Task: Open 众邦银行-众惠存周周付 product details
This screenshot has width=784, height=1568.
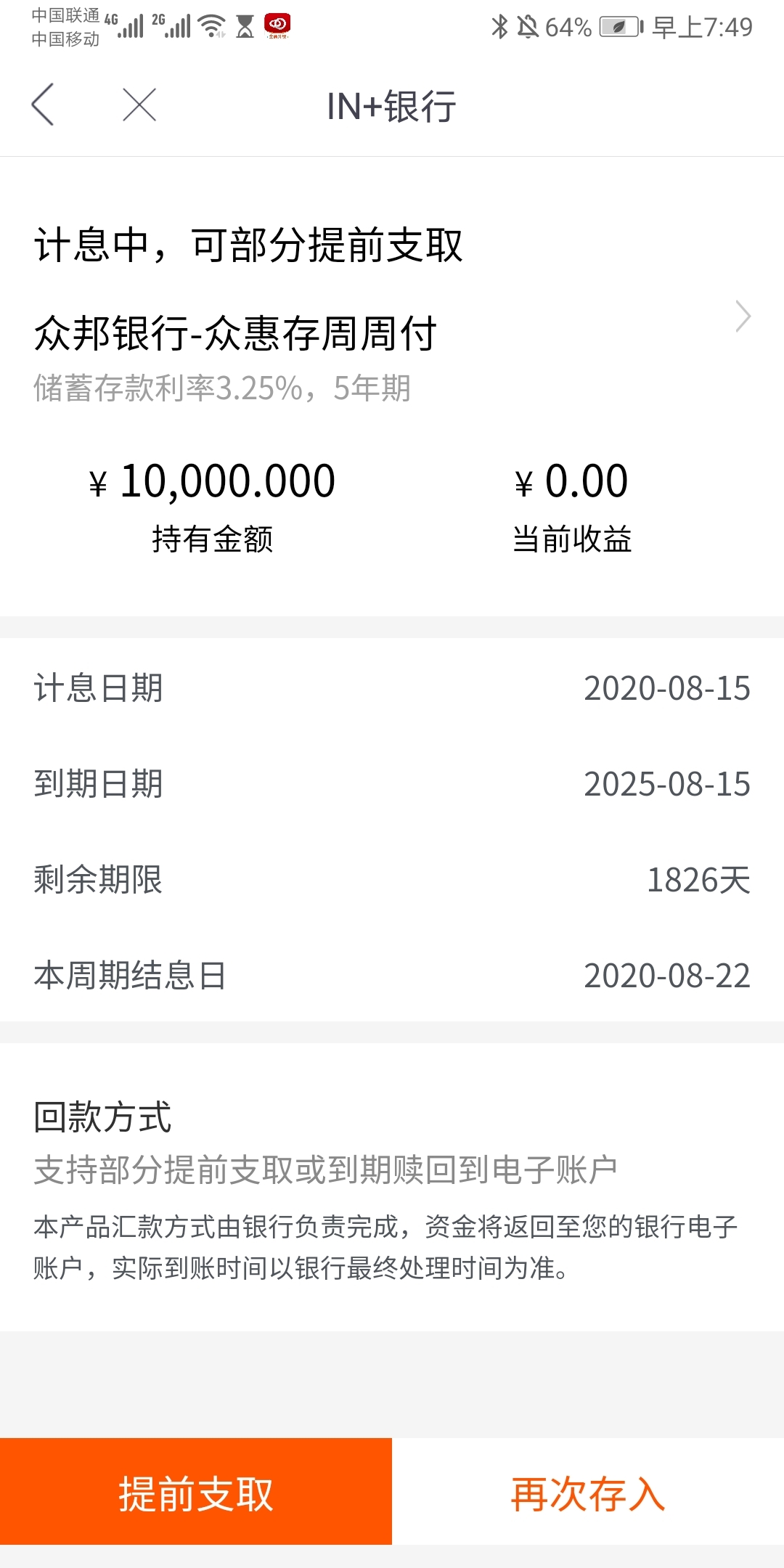Action: pyautogui.click(x=392, y=334)
